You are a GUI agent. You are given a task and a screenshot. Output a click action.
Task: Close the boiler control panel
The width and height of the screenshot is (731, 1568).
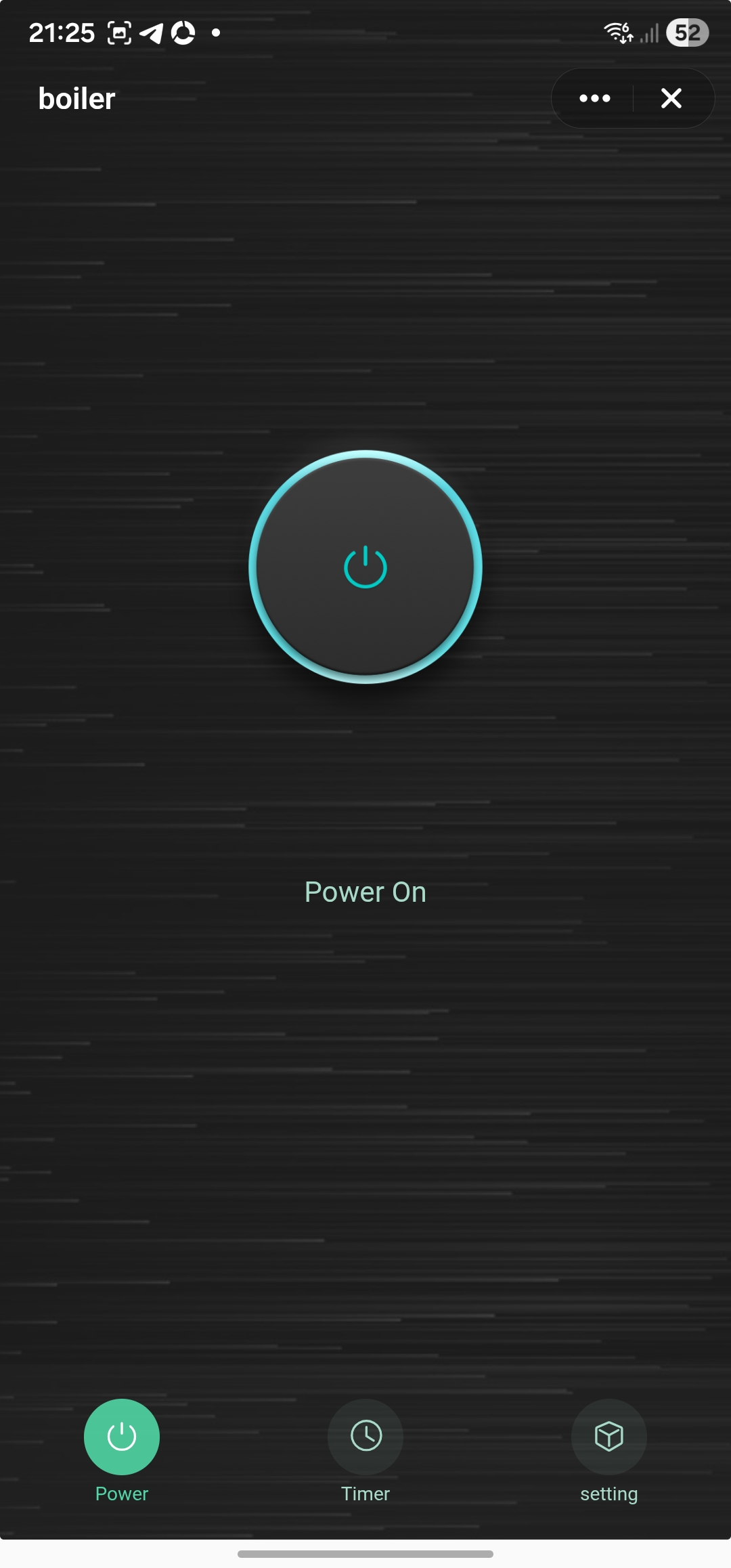[671, 99]
